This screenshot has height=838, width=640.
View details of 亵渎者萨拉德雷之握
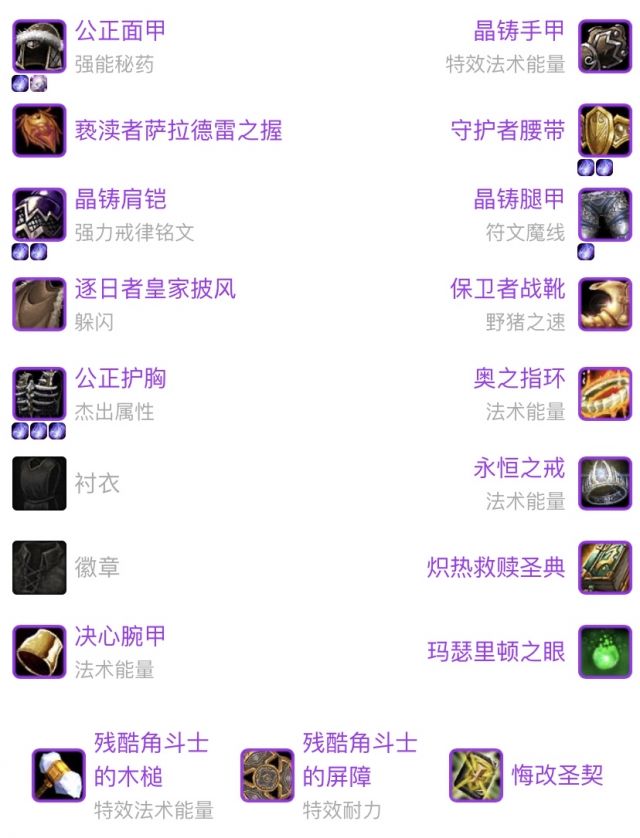pyautogui.click(x=178, y=130)
